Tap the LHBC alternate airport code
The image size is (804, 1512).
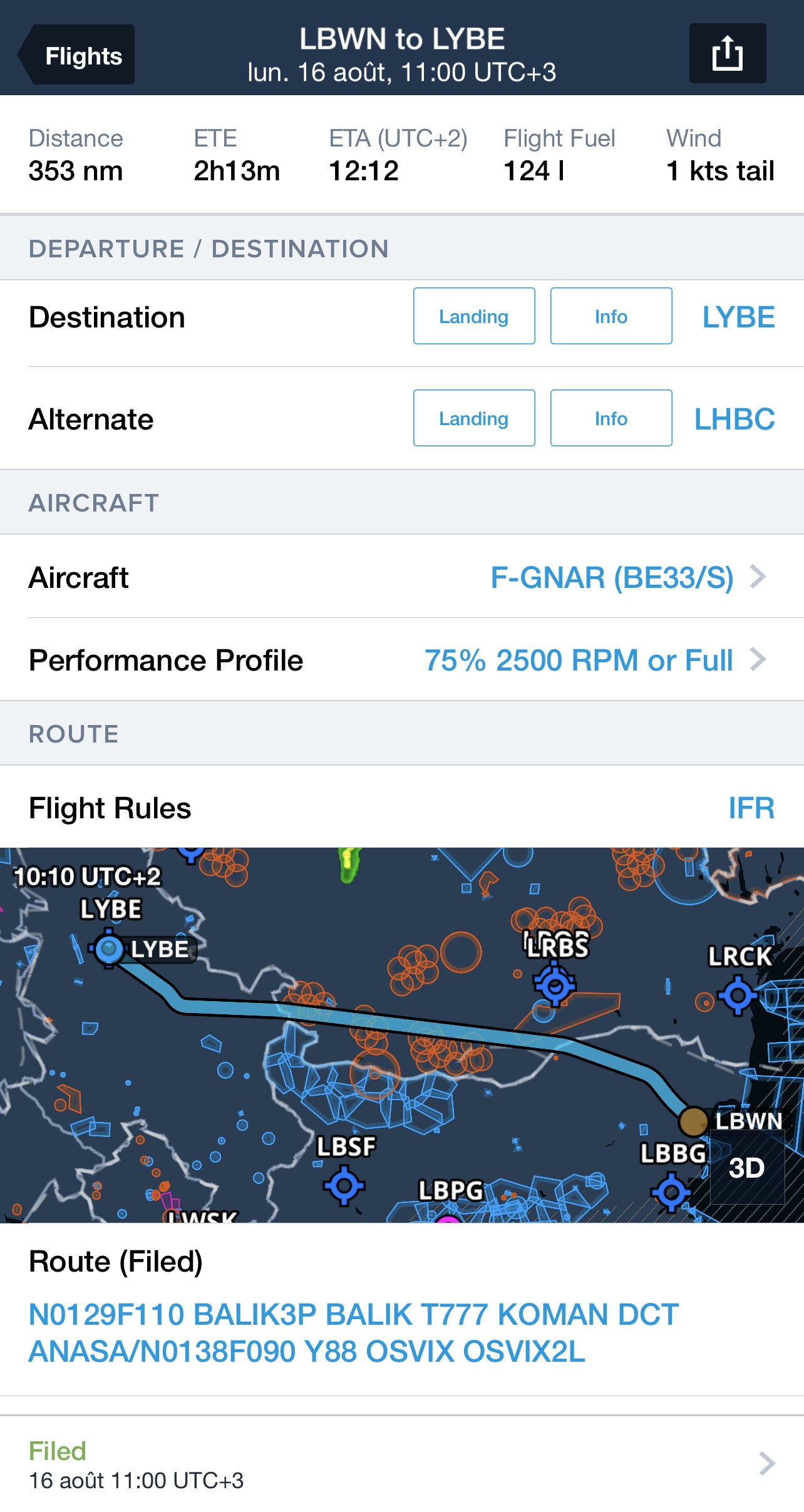click(734, 419)
